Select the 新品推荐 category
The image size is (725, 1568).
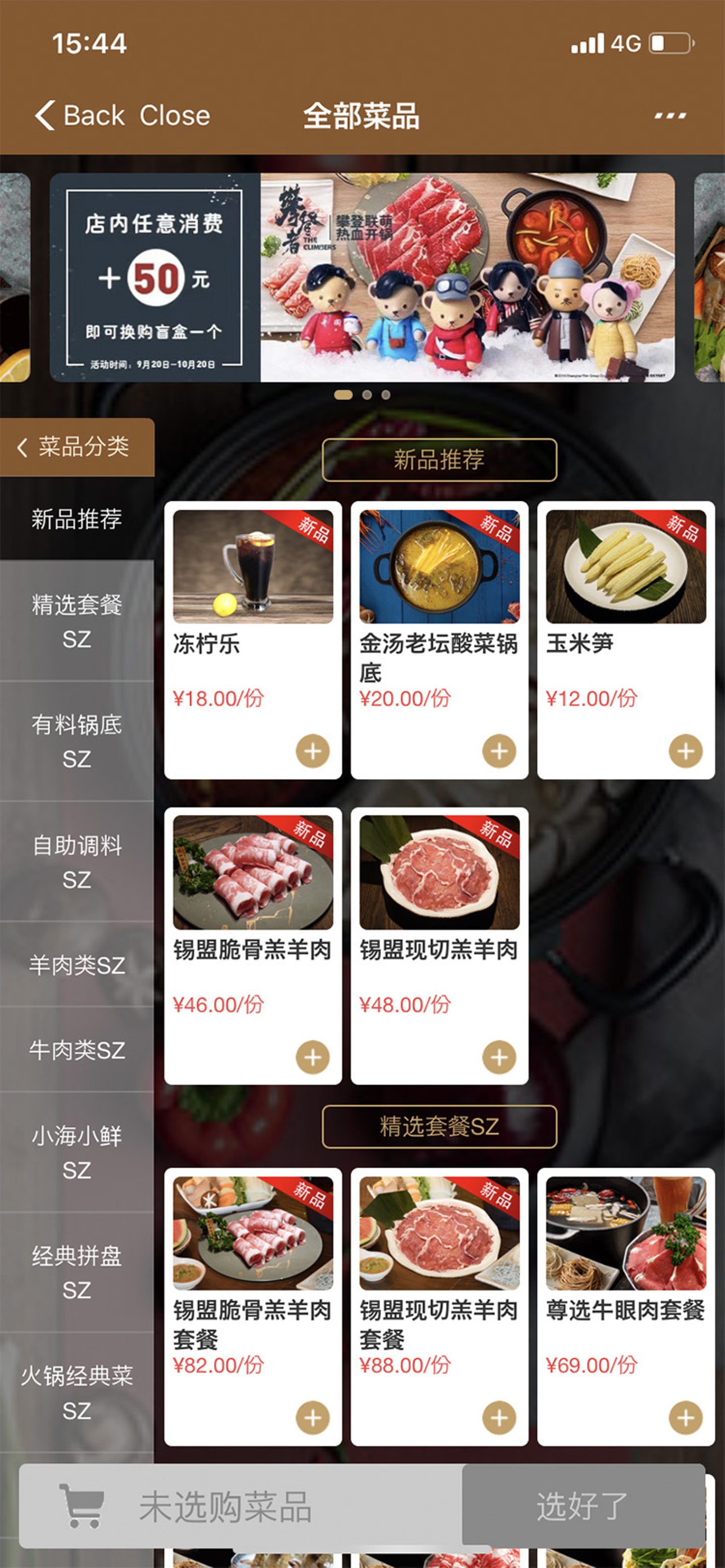tap(77, 519)
